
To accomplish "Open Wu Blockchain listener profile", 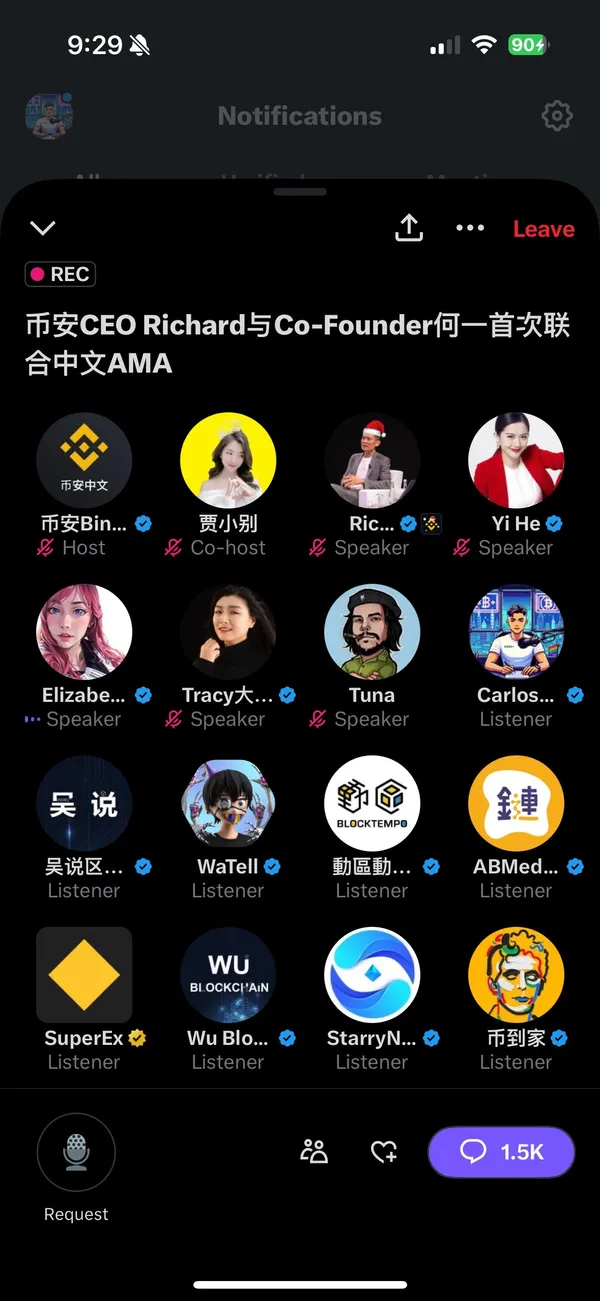I will click(x=228, y=975).
